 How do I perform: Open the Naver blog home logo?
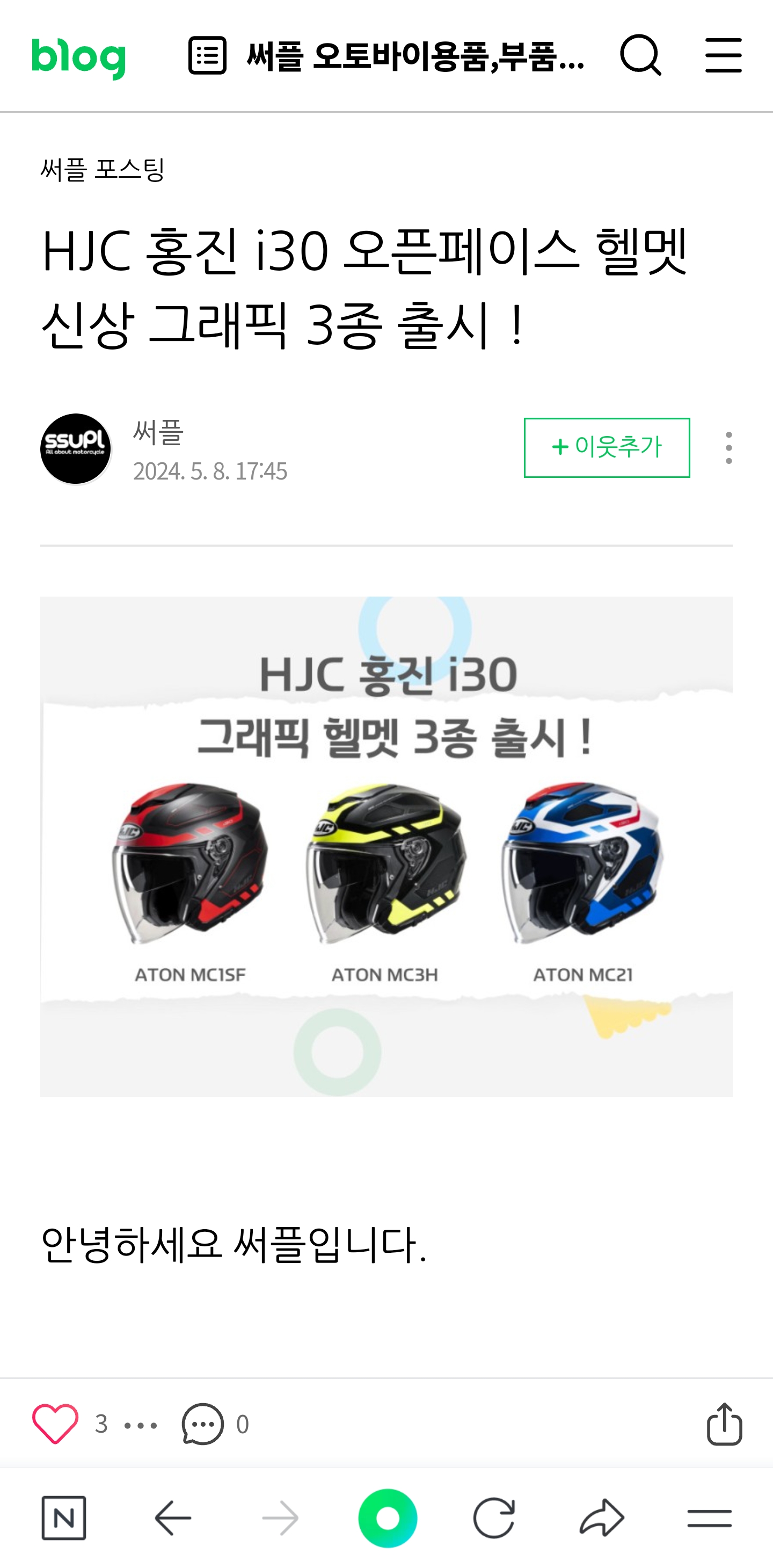point(78,57)
